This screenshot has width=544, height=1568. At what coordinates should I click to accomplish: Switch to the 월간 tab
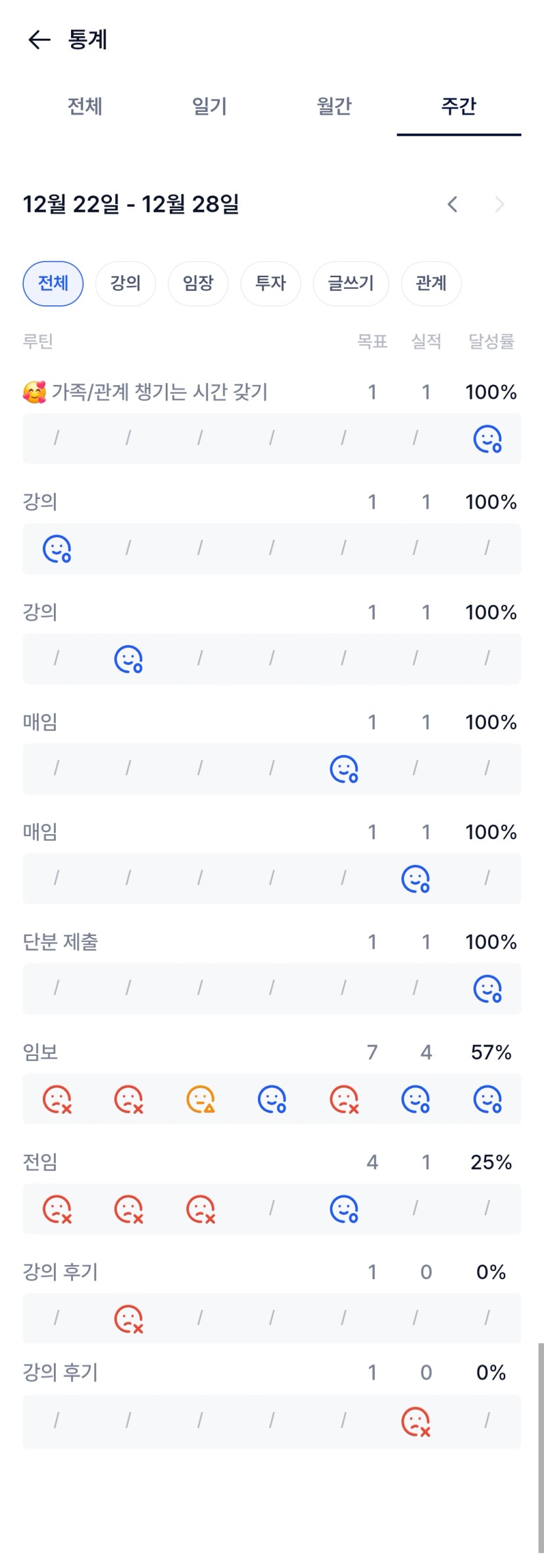pos(334,106)
